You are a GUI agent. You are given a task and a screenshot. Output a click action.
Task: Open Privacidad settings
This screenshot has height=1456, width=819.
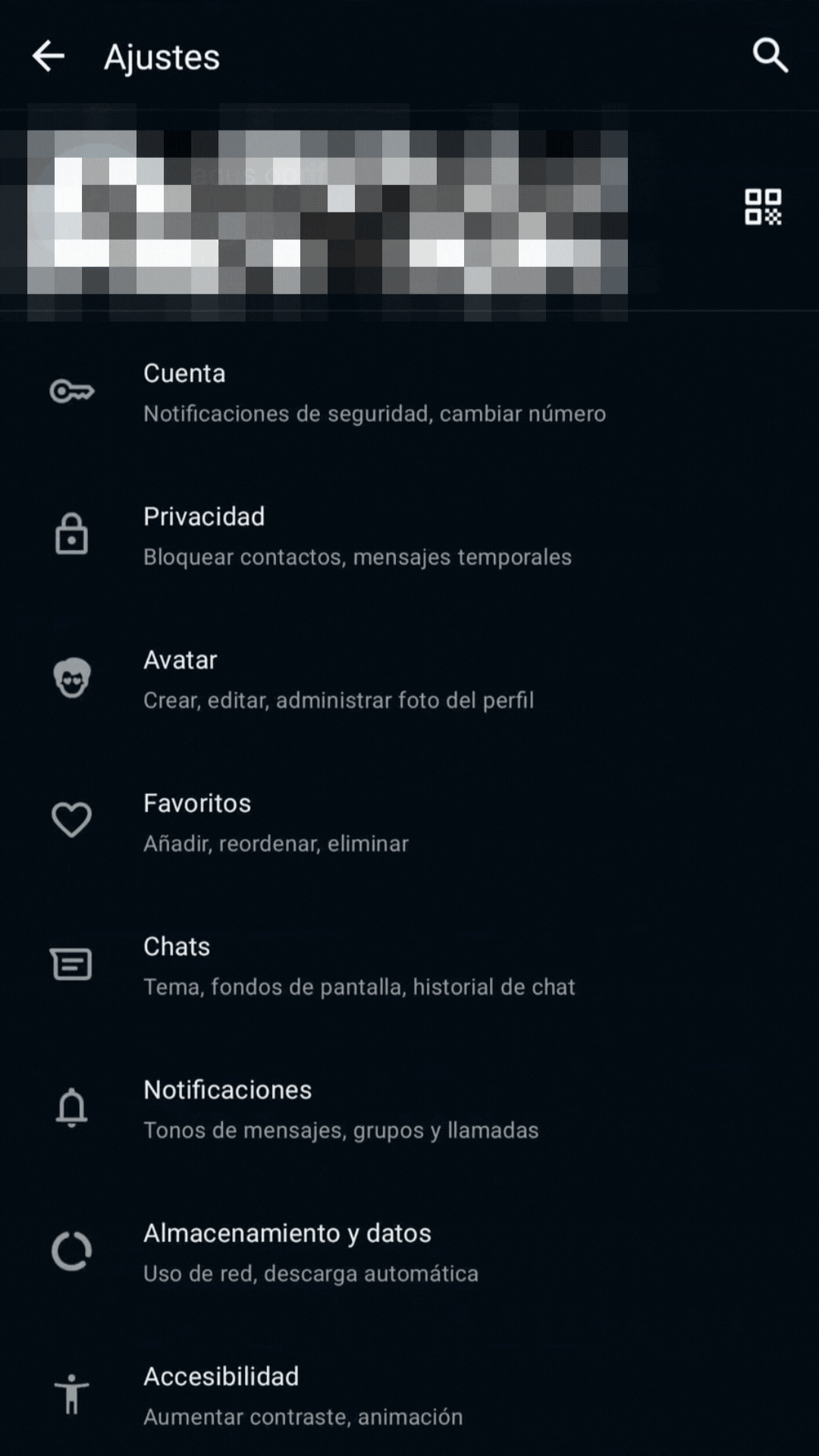click(303, 534)
